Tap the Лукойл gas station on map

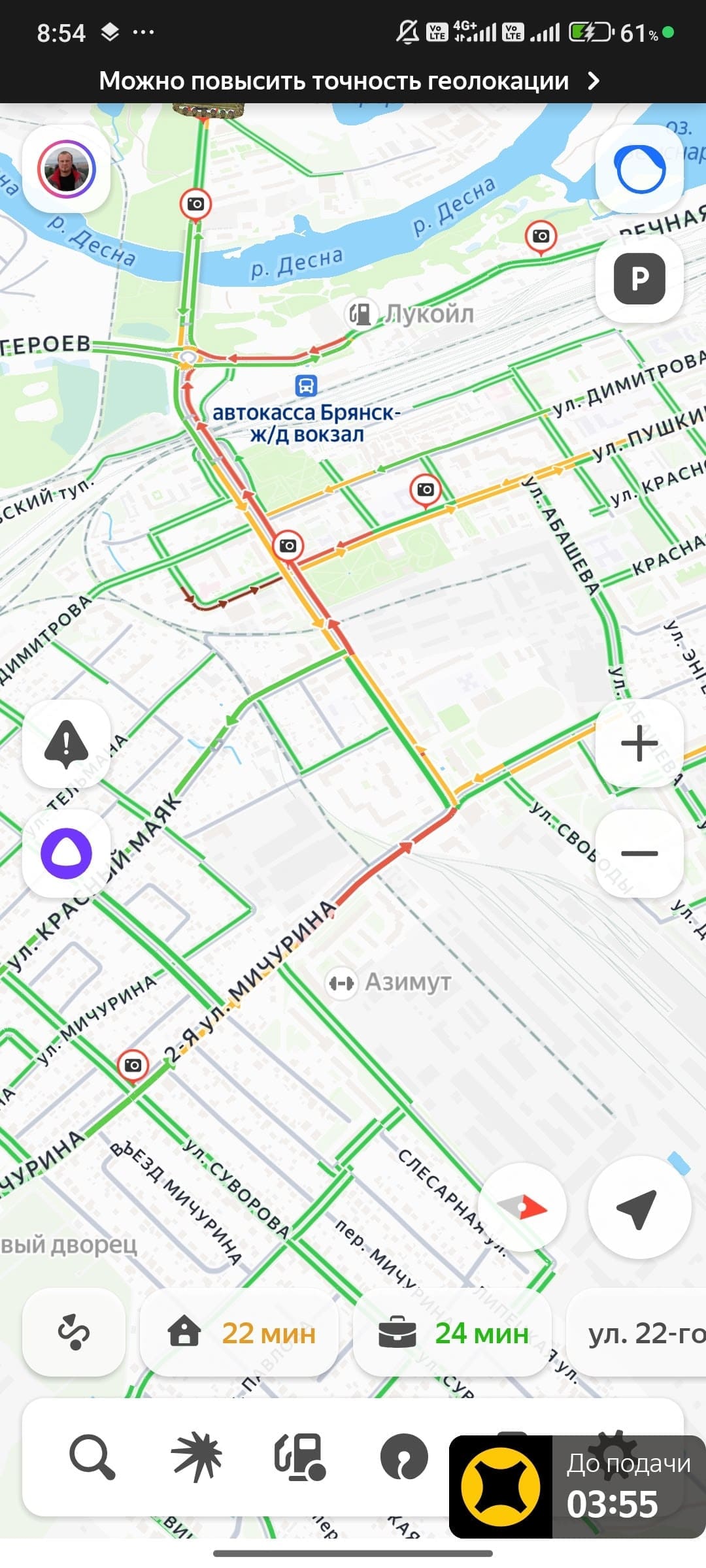click(x=410, y=314)
